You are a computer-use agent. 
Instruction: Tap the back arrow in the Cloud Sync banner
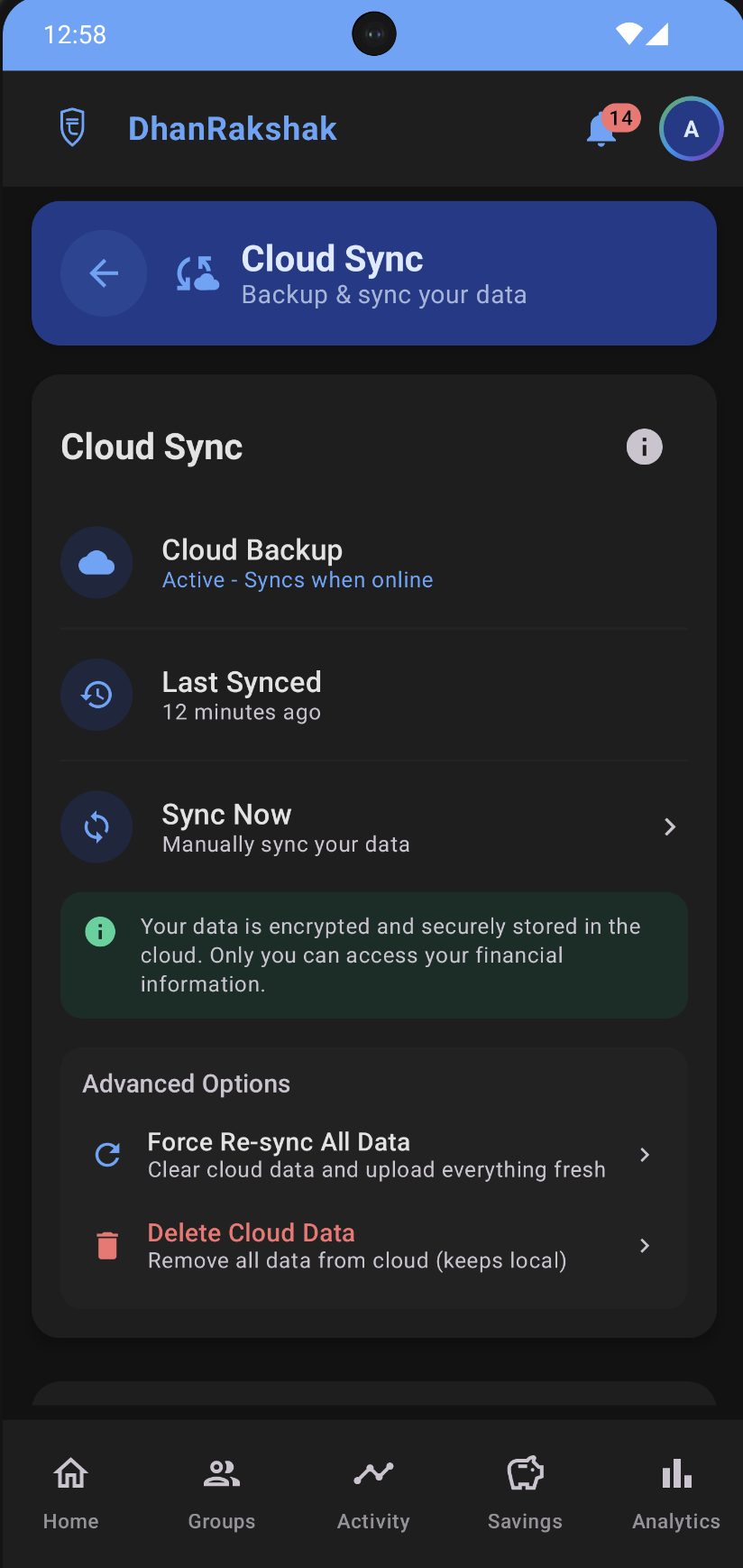104,272
